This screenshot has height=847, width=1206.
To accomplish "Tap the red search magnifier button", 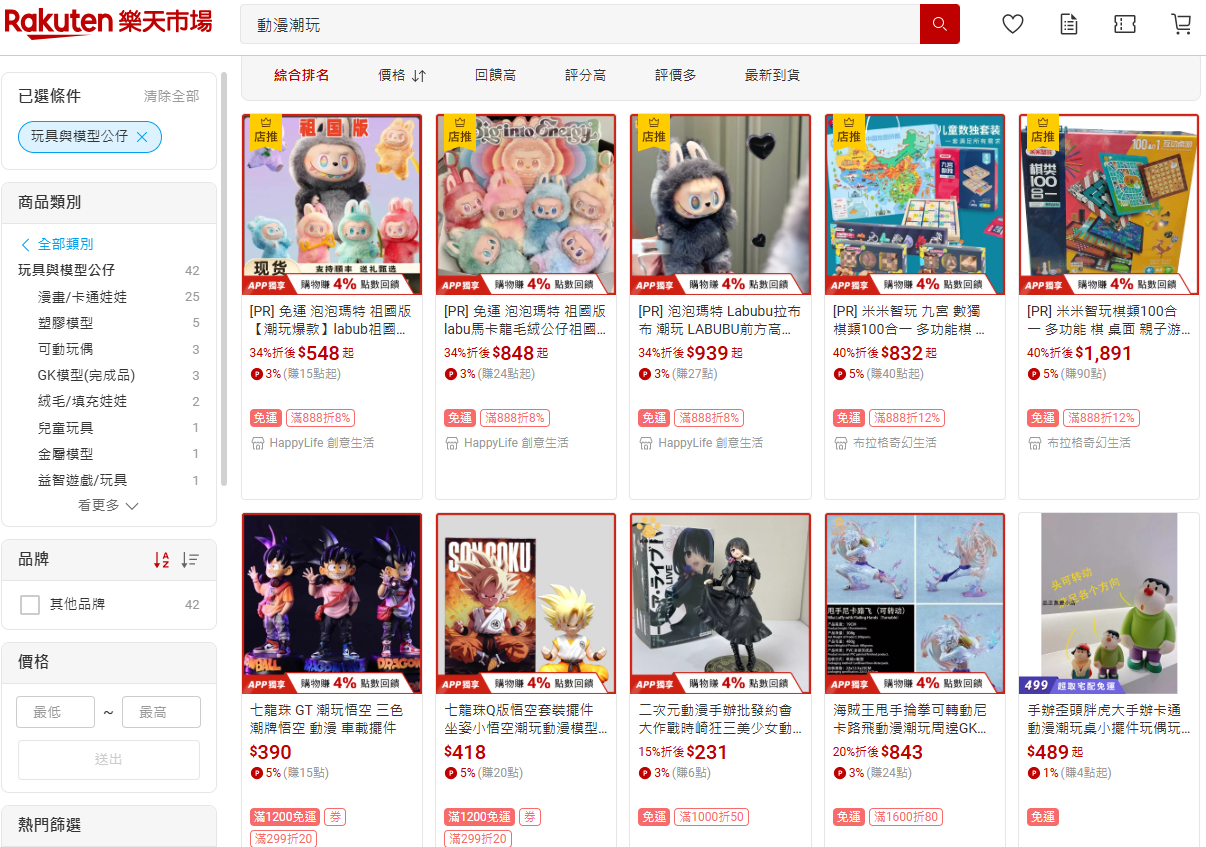I will (939, 24).
